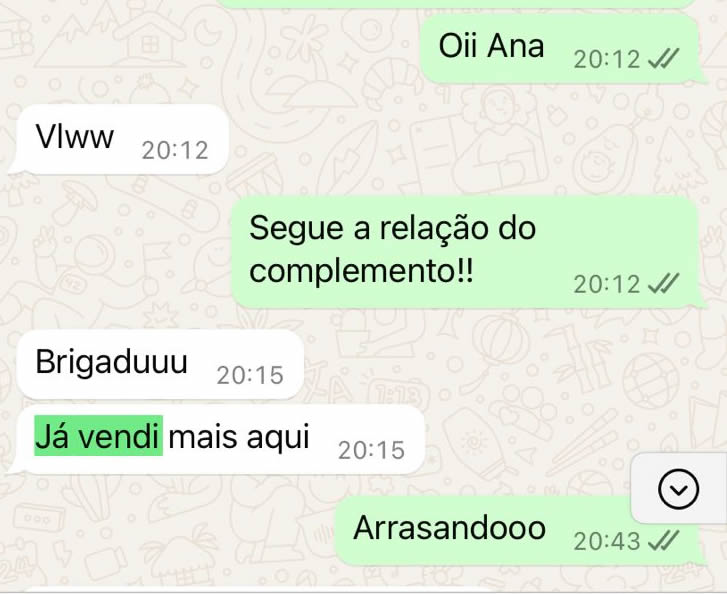Jump to the latest messages
This screenshot has width=727, height=594.
(679, 489)
